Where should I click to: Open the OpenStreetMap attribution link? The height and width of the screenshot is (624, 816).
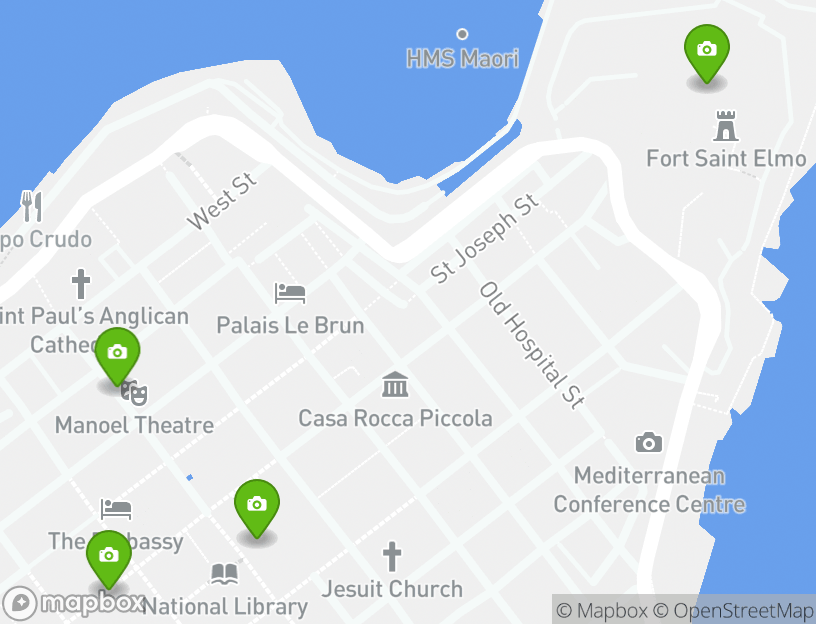(743, 610)
